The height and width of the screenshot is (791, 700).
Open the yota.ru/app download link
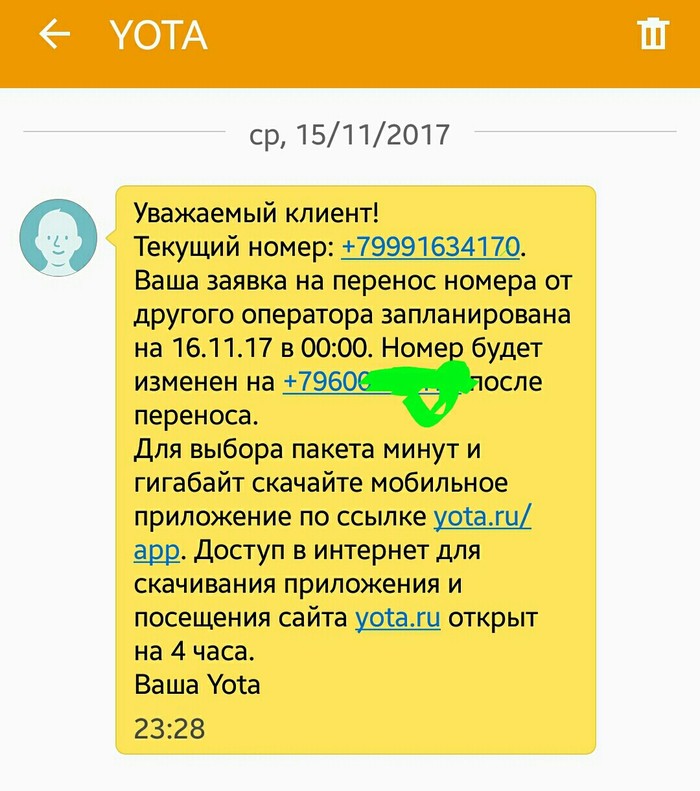click(482, 517)
